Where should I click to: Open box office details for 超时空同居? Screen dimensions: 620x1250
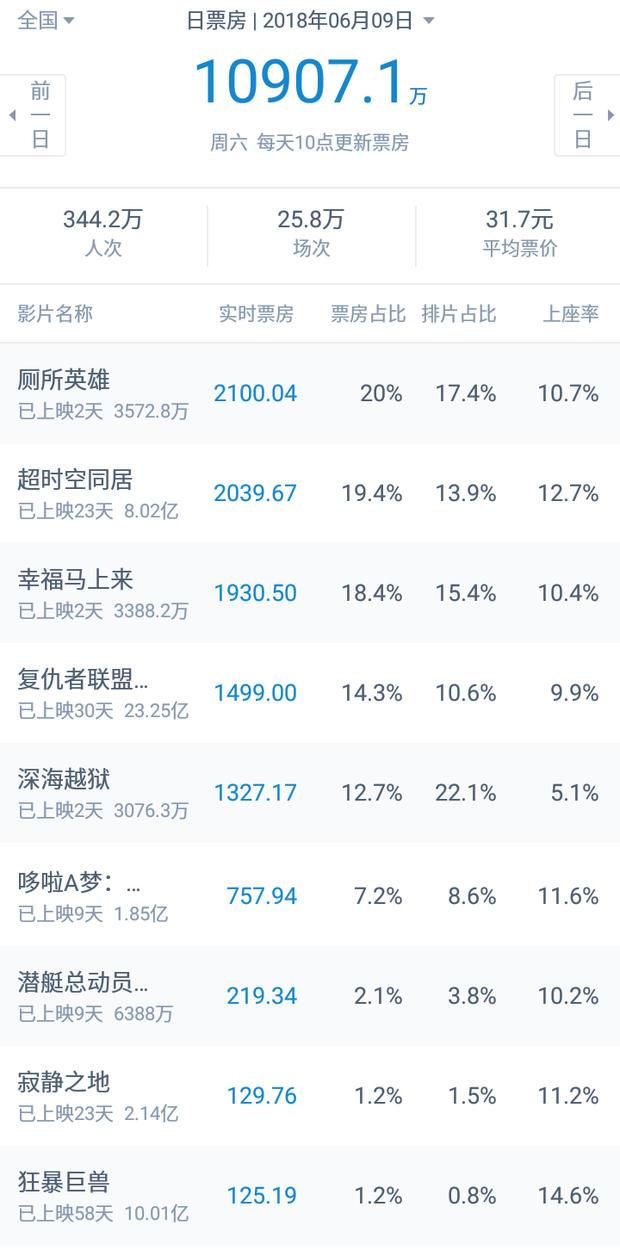click(x=310, y=493)
